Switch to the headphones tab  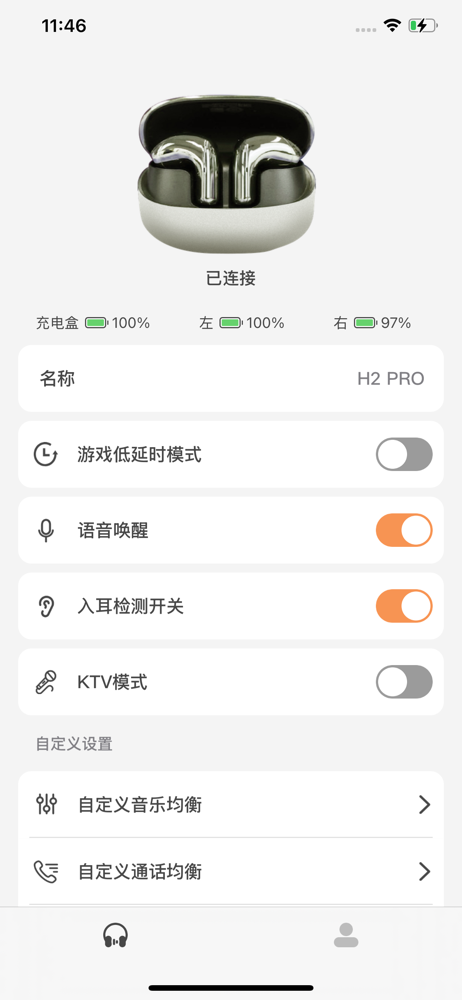click(116, 936)
